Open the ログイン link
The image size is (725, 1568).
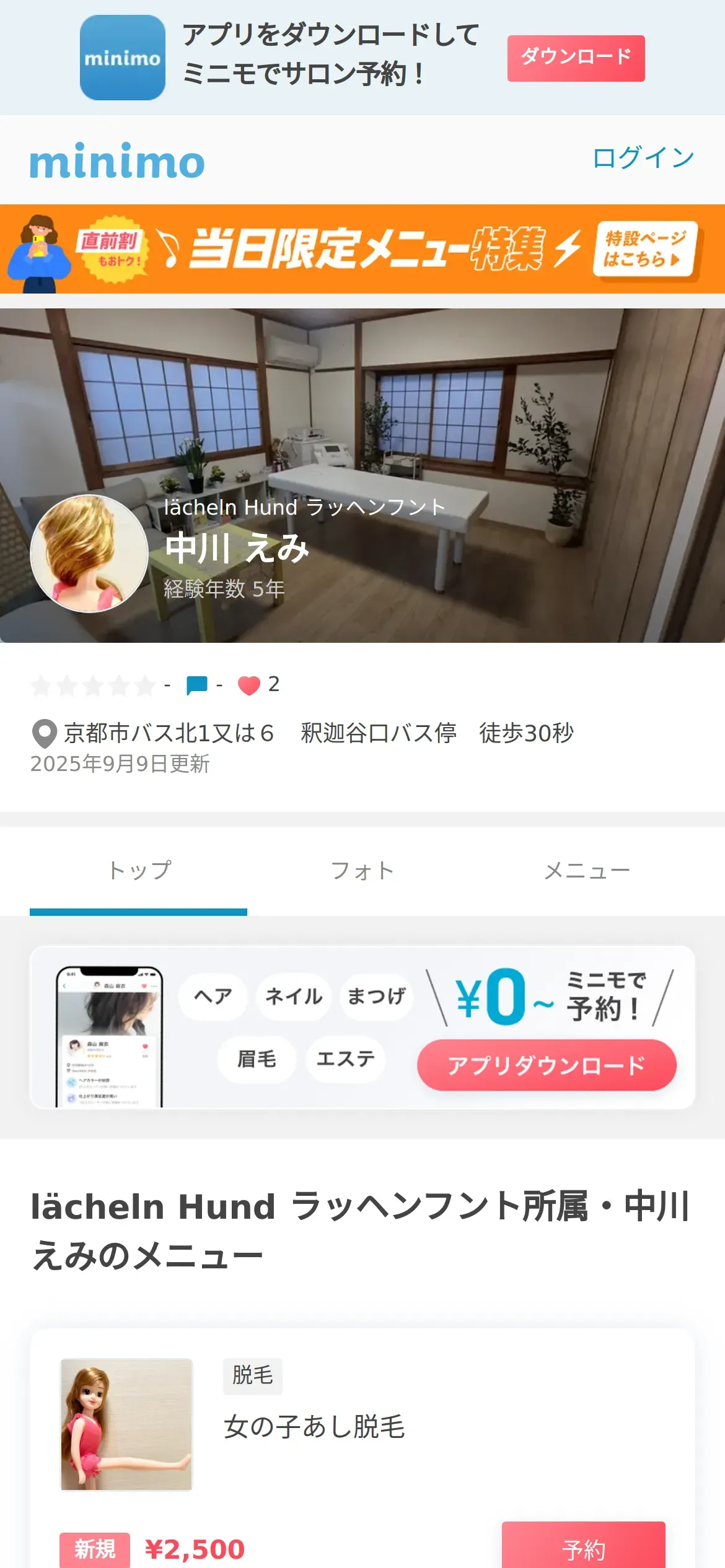point(643,158)
